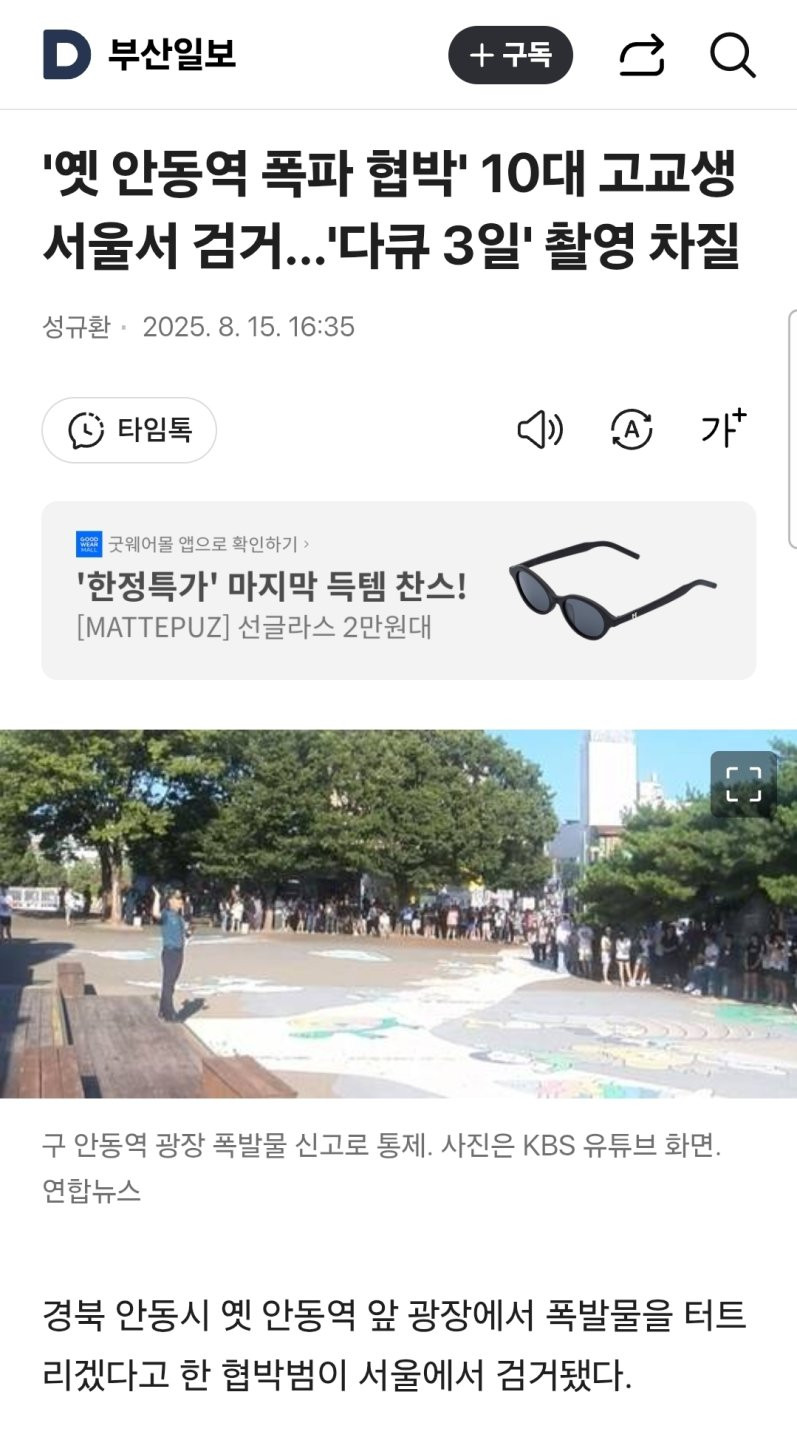
Task: Expand the article photo to fullscreen
Action: (x=743, y=784)
